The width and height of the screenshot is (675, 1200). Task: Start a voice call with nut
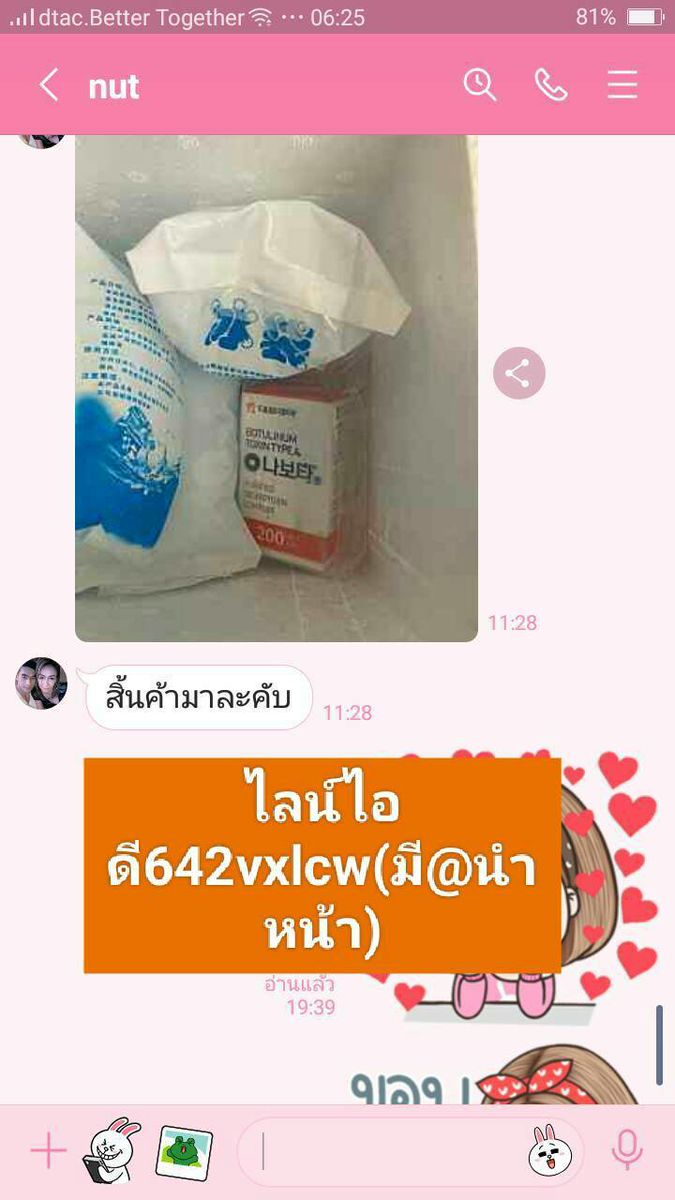[551, 86]
